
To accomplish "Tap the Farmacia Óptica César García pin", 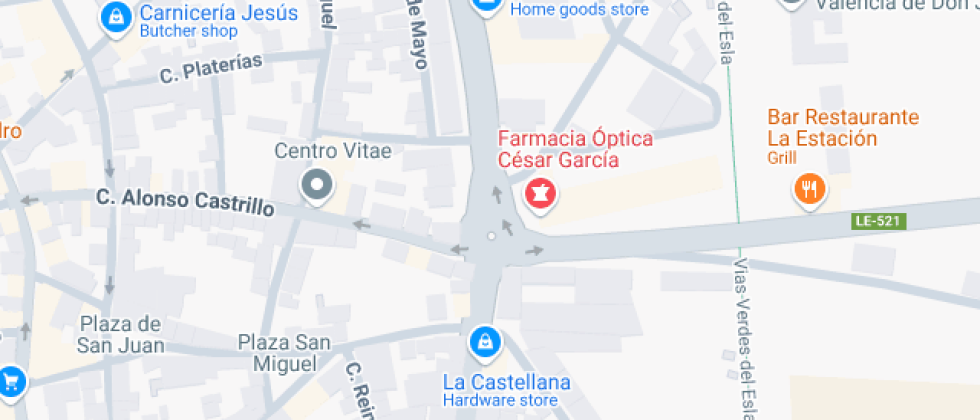I will (x=540, y=192).
